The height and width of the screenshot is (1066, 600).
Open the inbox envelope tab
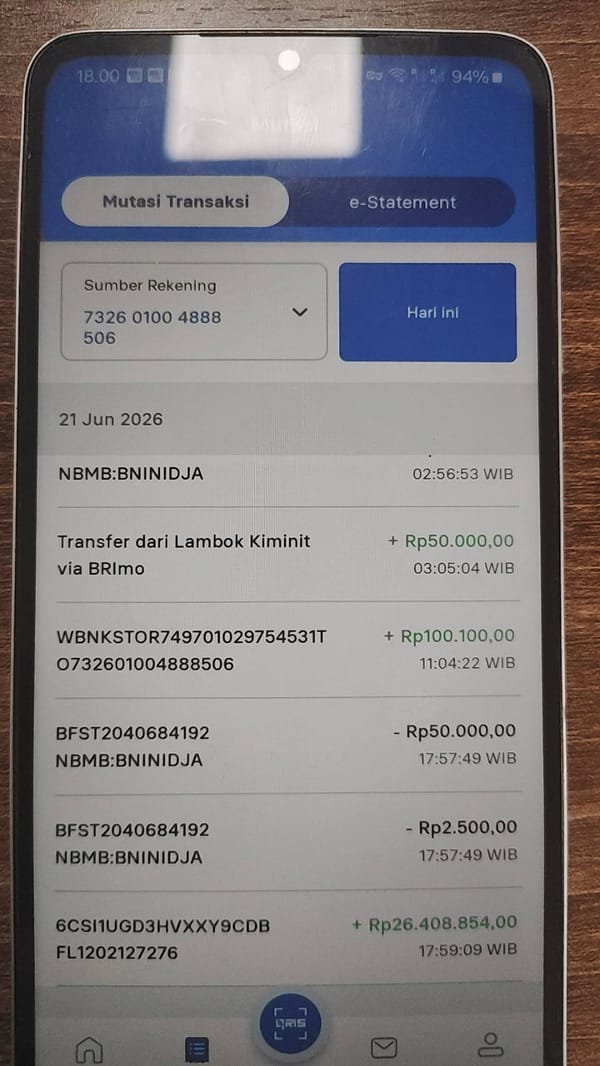383,1048
